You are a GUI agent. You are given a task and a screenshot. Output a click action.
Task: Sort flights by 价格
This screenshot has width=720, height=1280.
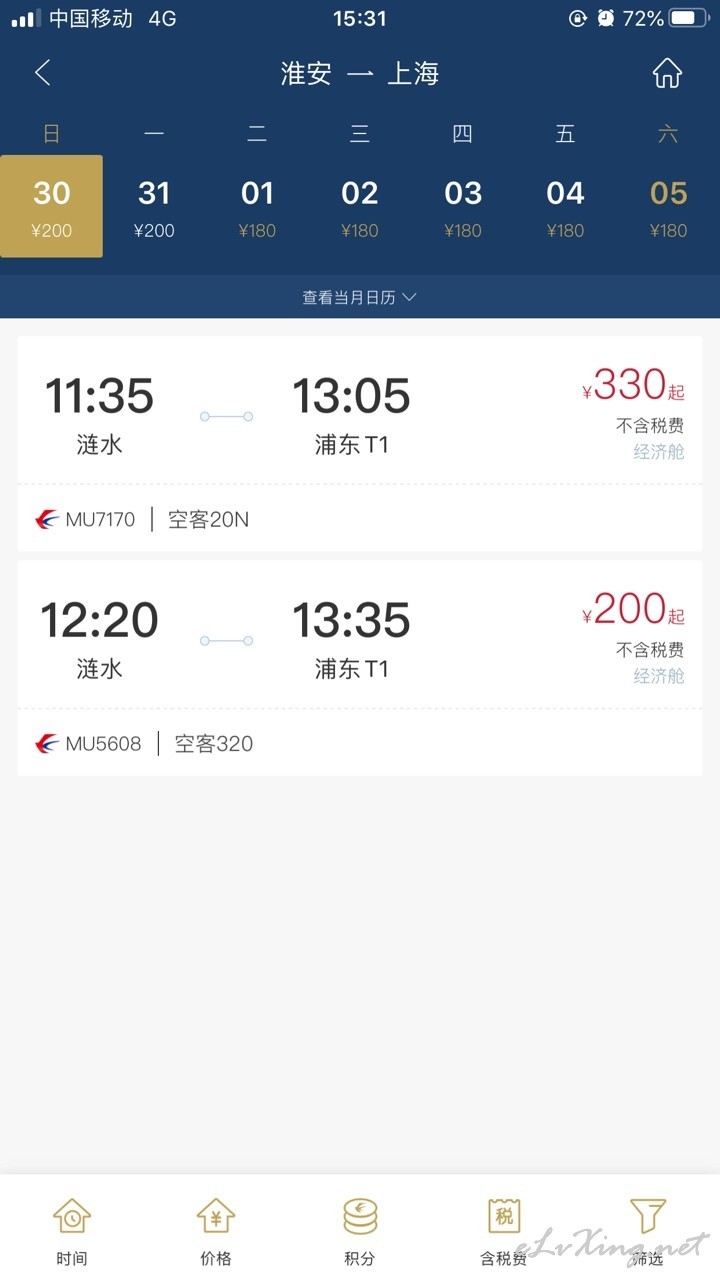pyautogui.click(x=216, y=1231)
